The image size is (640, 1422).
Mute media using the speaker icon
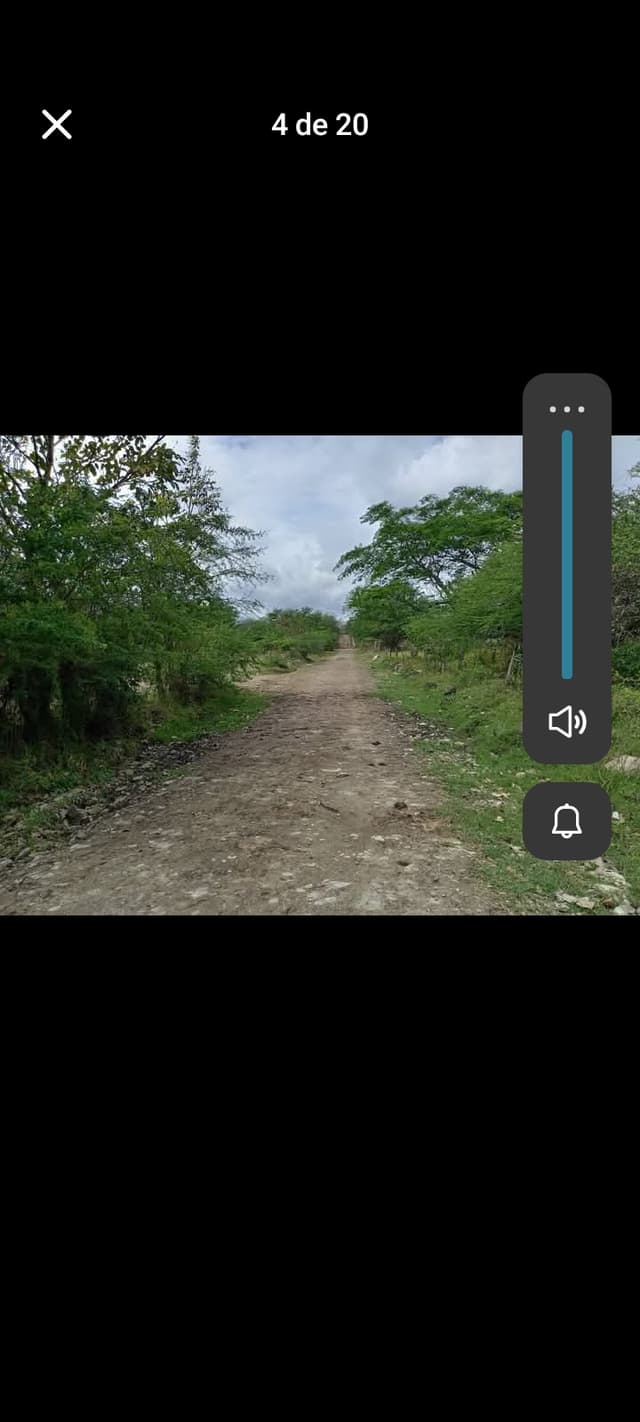tap(566, 721)
